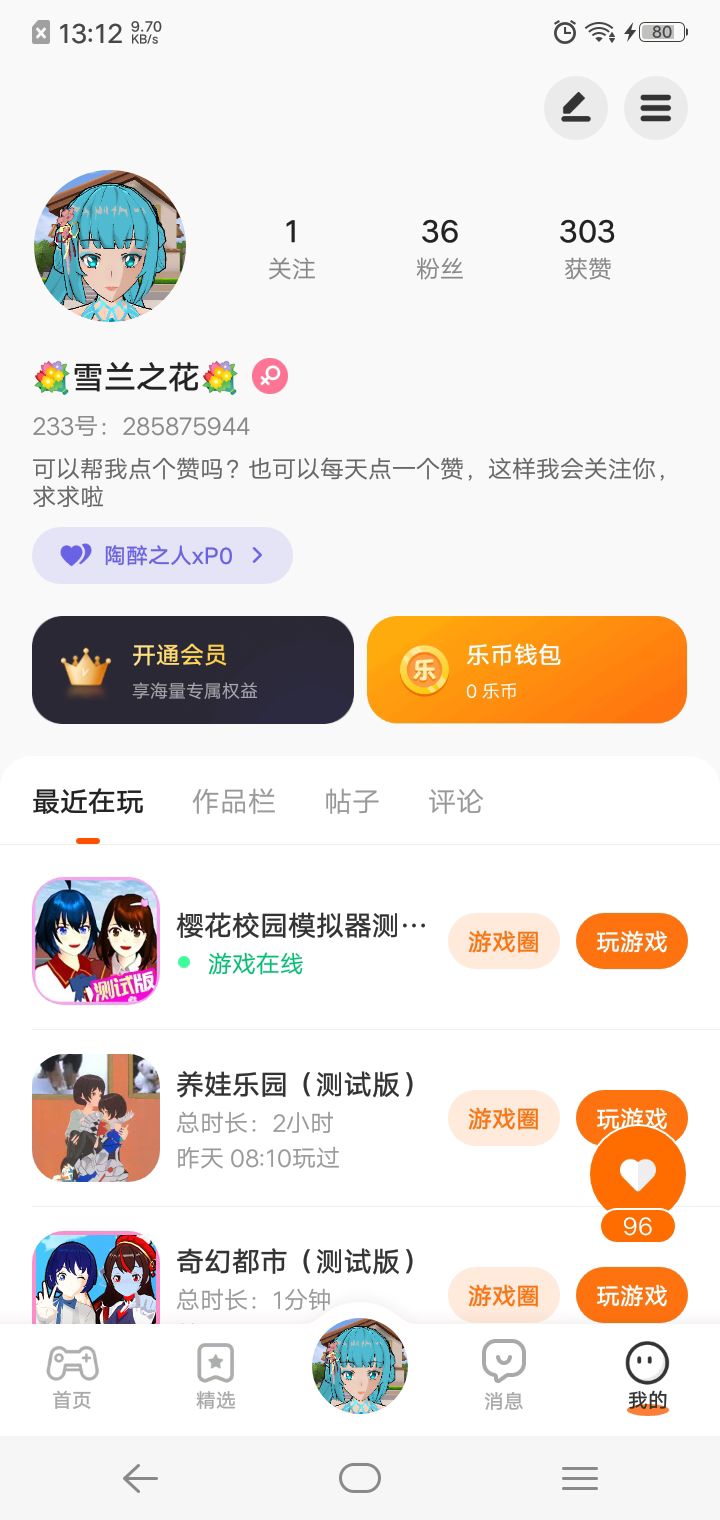720x1520 pixels.
Task: Tap 玩游戏 for 樱花校园模拟器
Action: [x=631, y=941]
